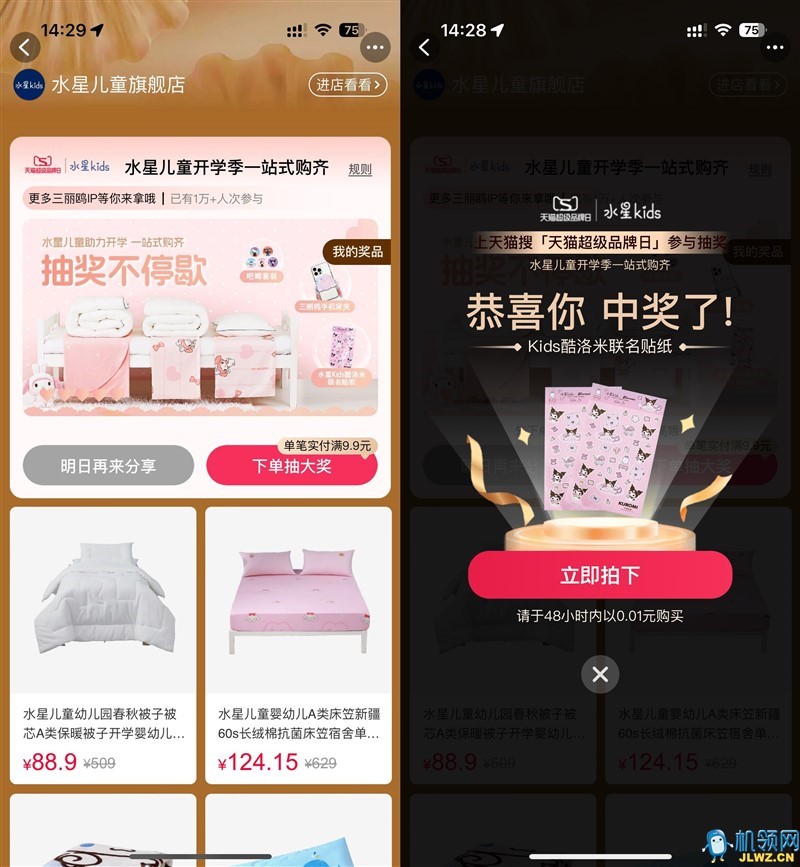View 我的奖品

point(357,252)
